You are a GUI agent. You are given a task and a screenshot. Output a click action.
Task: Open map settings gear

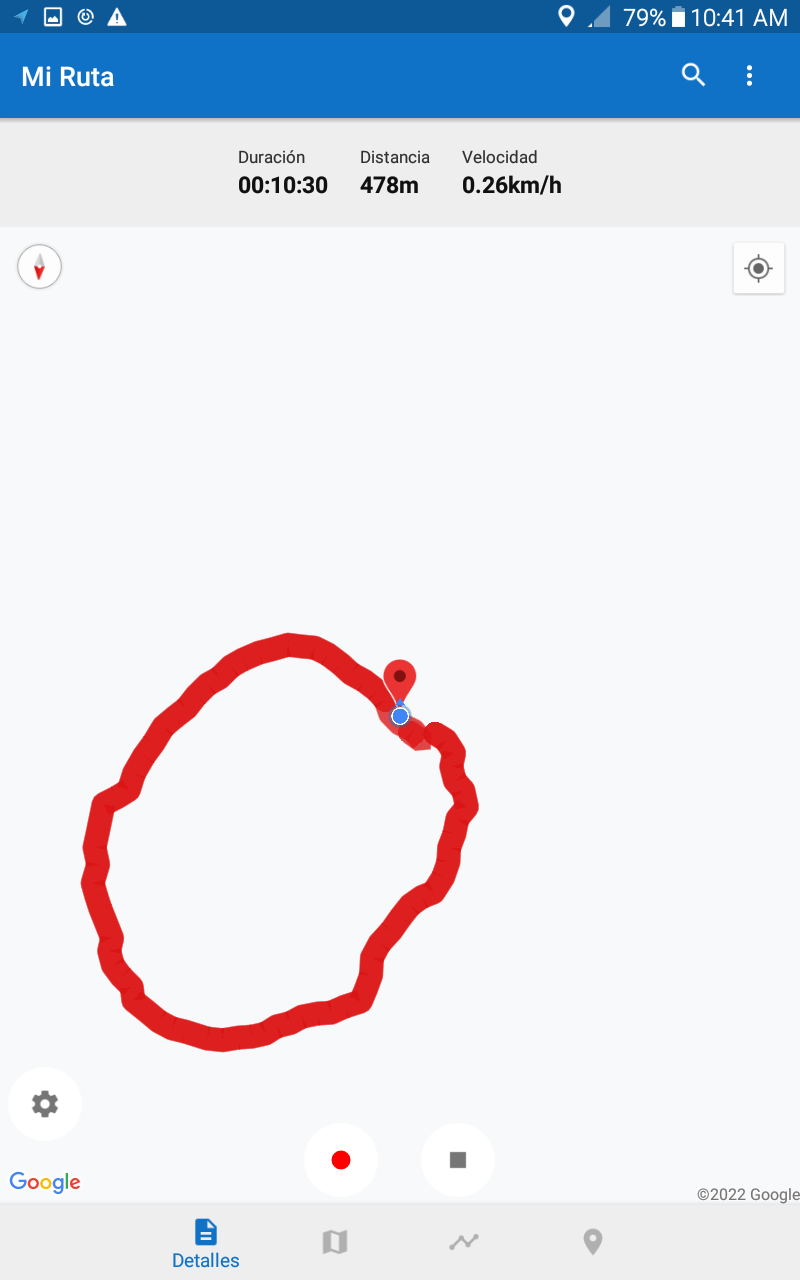45,1104
